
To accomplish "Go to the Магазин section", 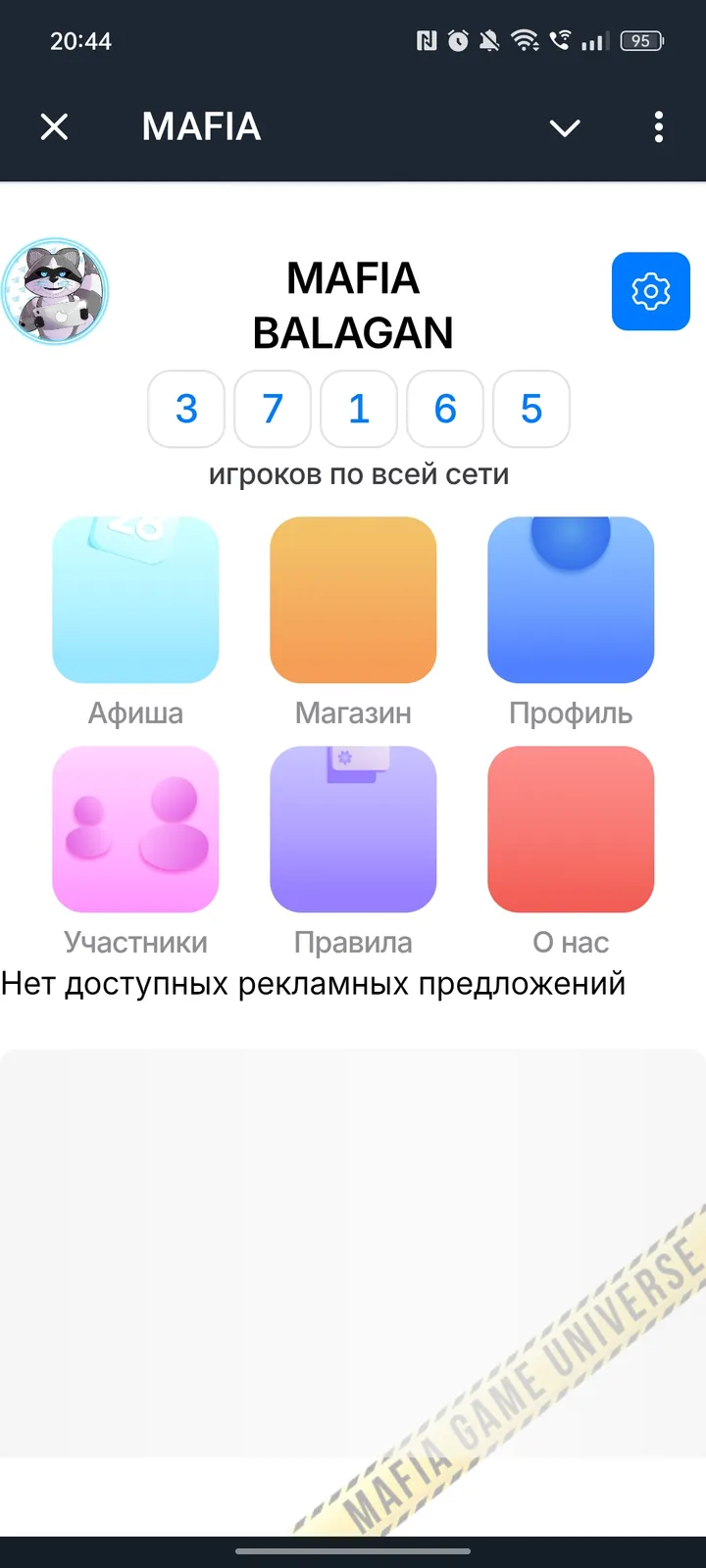I will [353, 600].
